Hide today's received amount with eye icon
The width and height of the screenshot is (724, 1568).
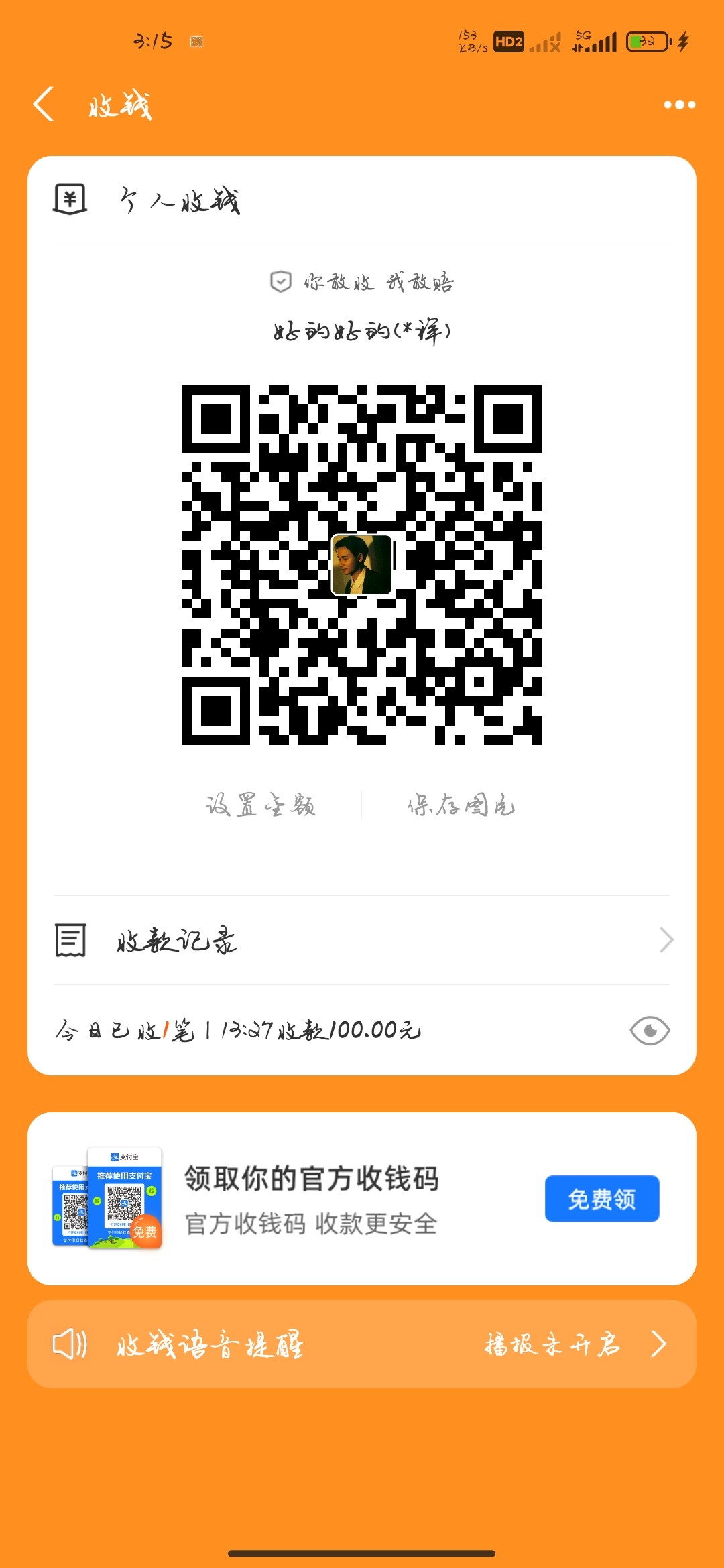(x=649, y=1030)
